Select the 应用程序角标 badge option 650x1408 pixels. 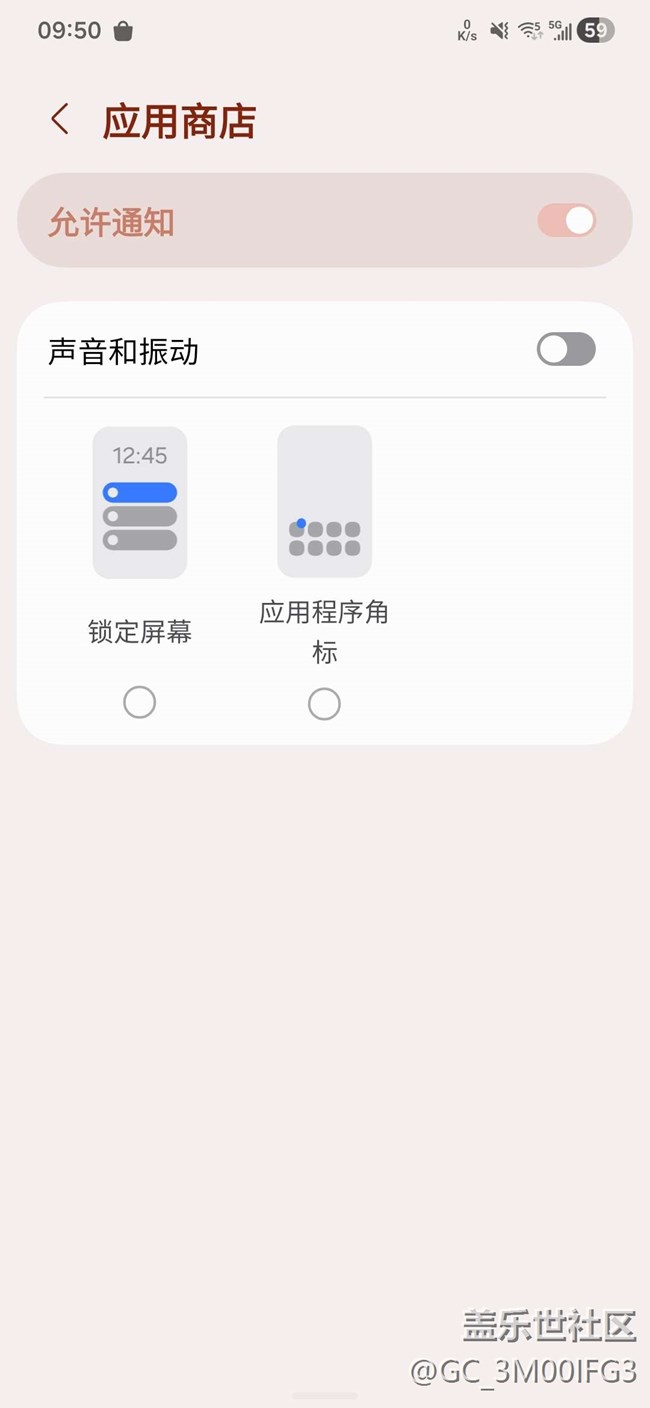(x=324, y=705)
